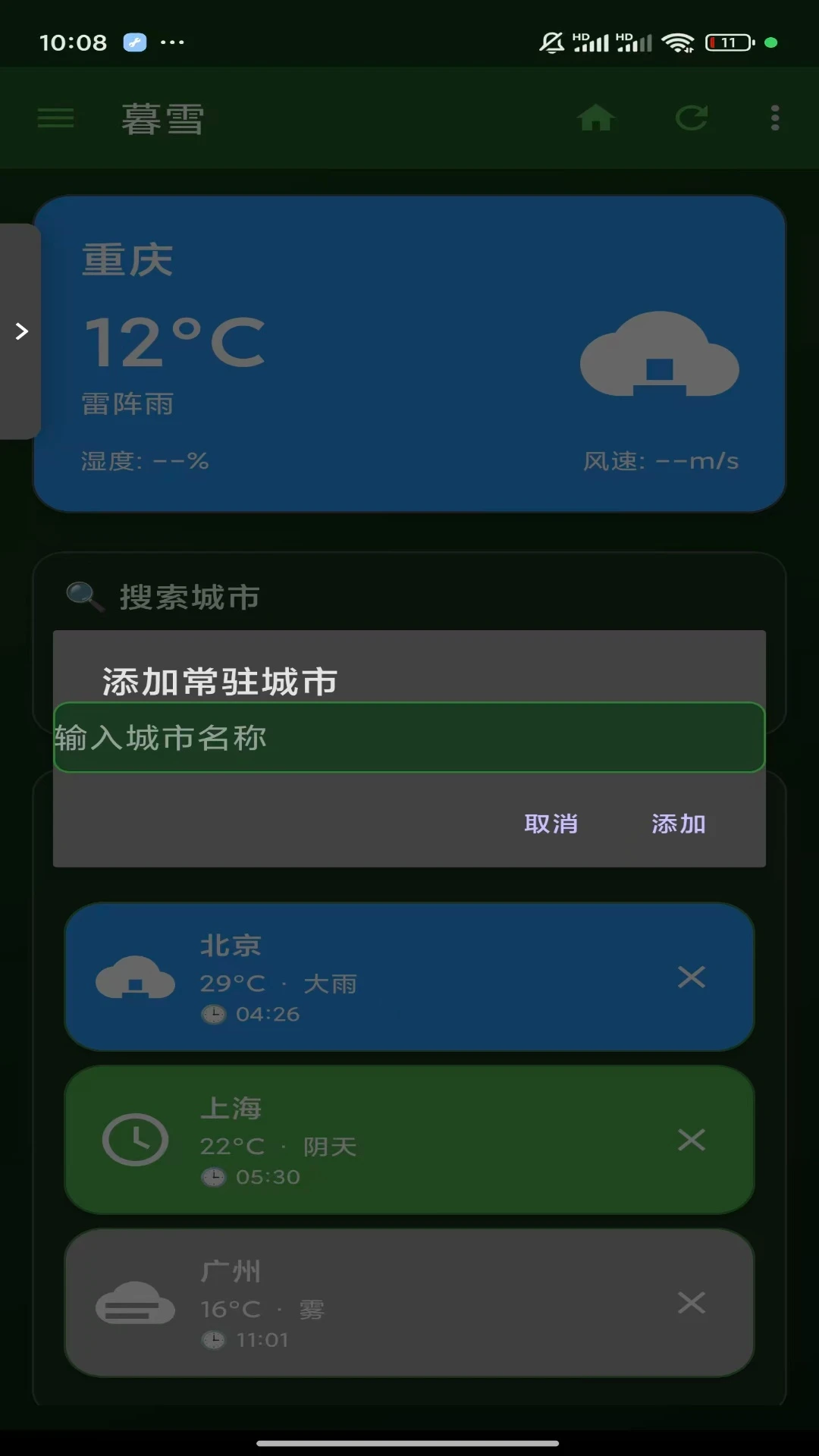Remove 北京 from saved cities
This screenshot has width=819, height=1456.
coord(691,977)
